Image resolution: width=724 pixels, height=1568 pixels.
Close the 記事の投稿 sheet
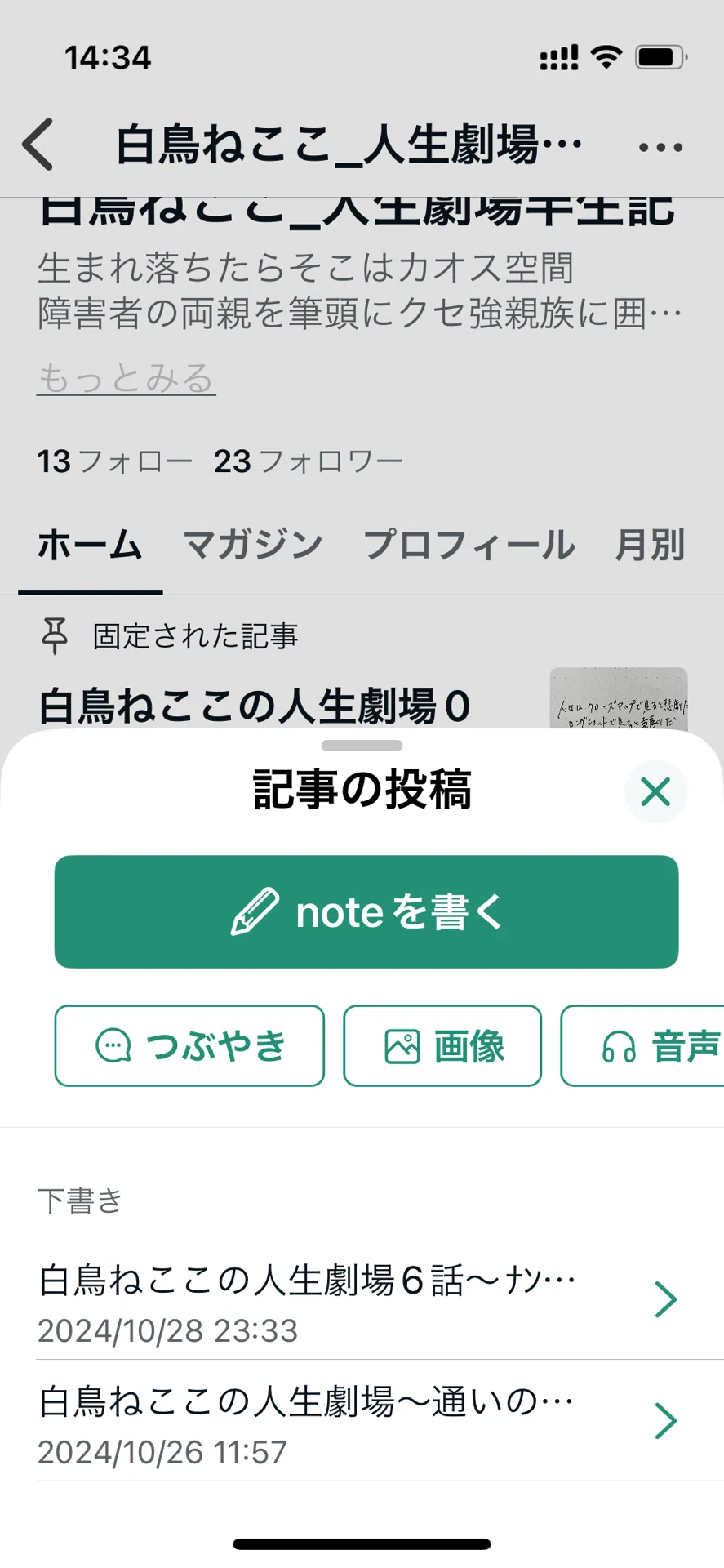[x=655, y=791]
